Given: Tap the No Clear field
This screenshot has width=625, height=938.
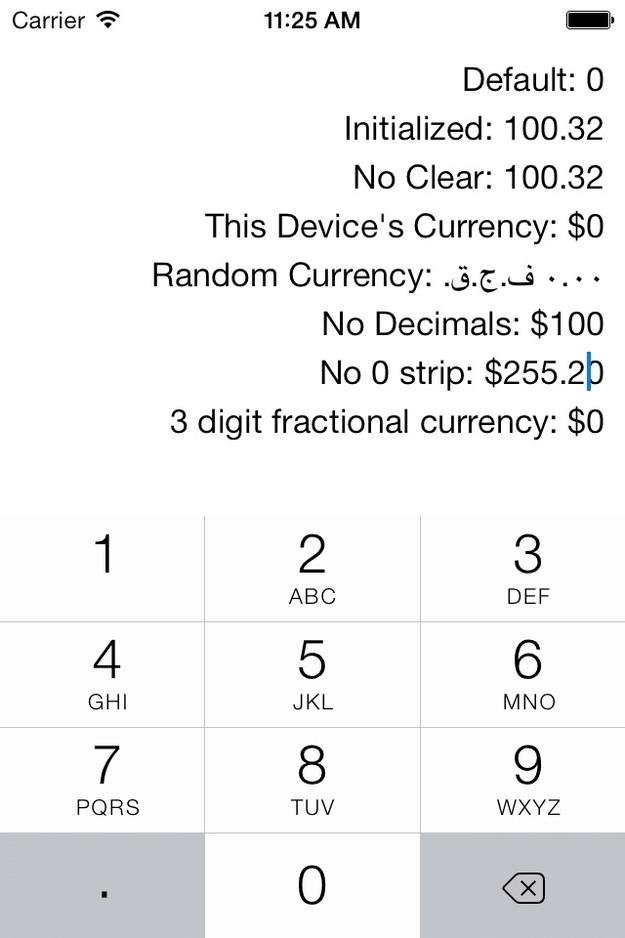Looking at the screenshot, I should (x=478, y=178).
